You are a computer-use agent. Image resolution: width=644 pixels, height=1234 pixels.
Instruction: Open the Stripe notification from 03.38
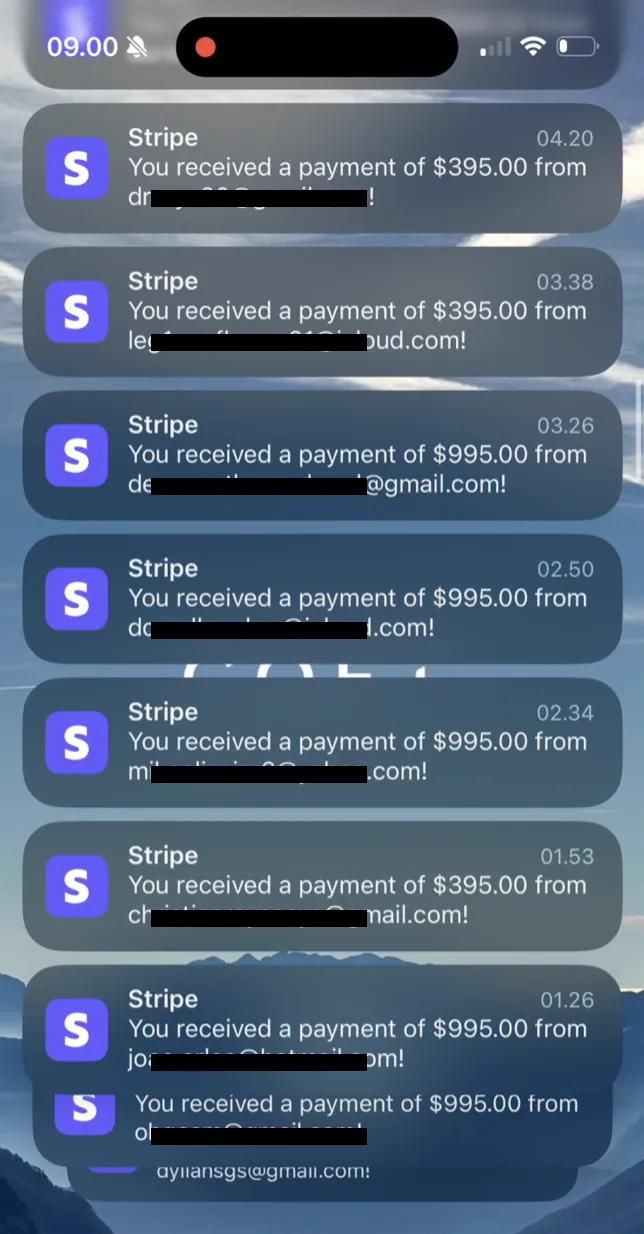click(x=322, y=312)
